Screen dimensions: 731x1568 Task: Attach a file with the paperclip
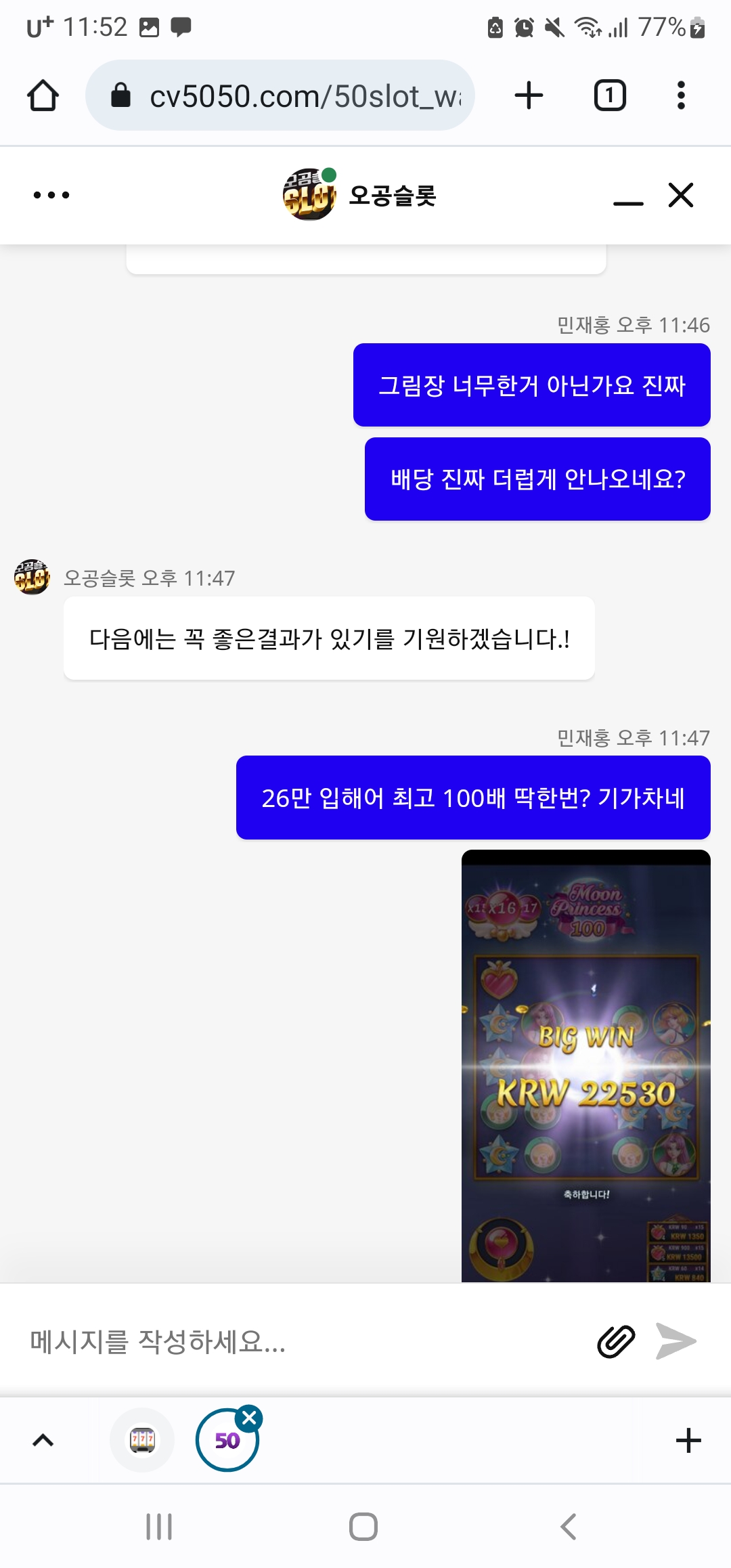(616, 1341)
